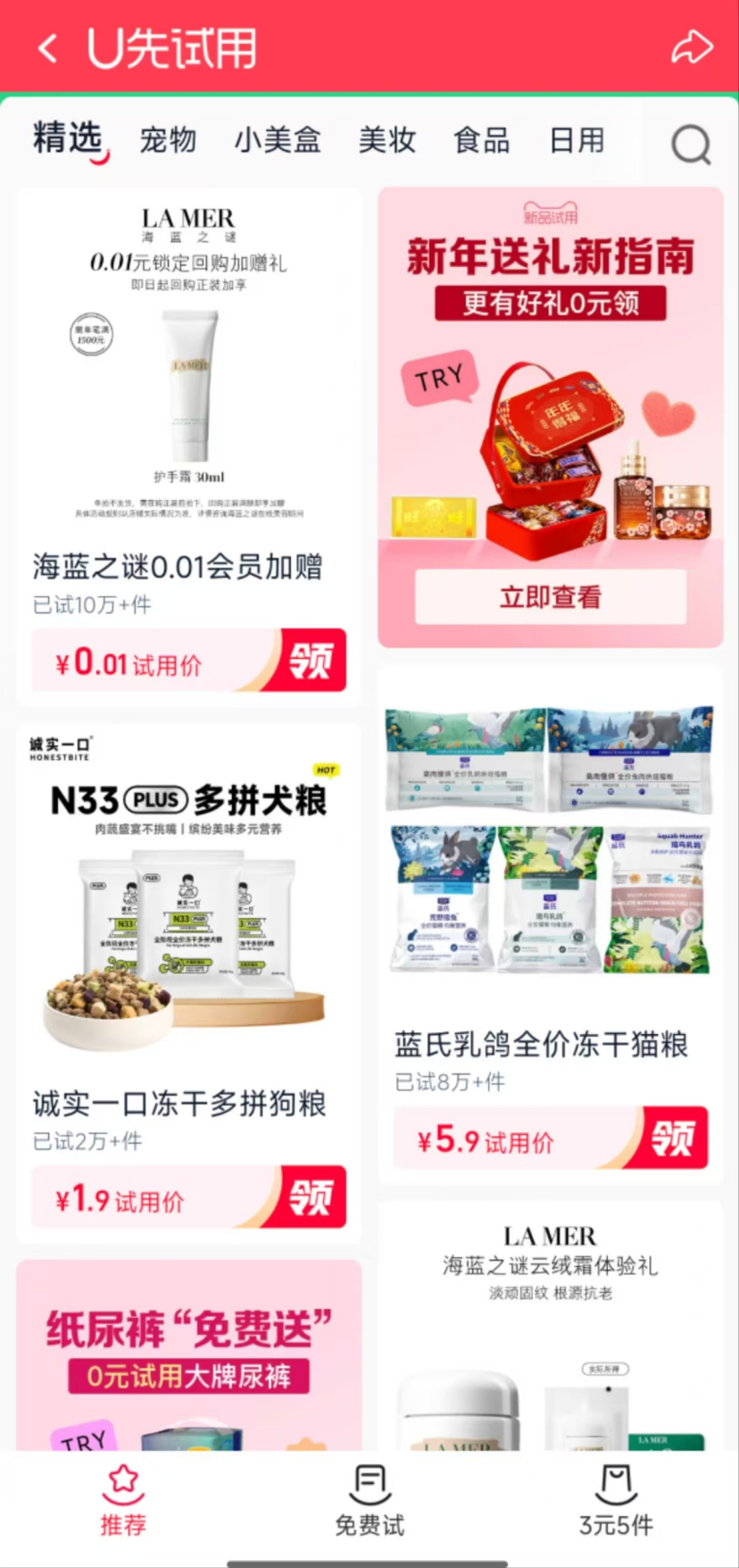739x1568 pixels.
Task: Claim the ¥0.01 海蓝之谜 trial offer
Action: point(313,660)
